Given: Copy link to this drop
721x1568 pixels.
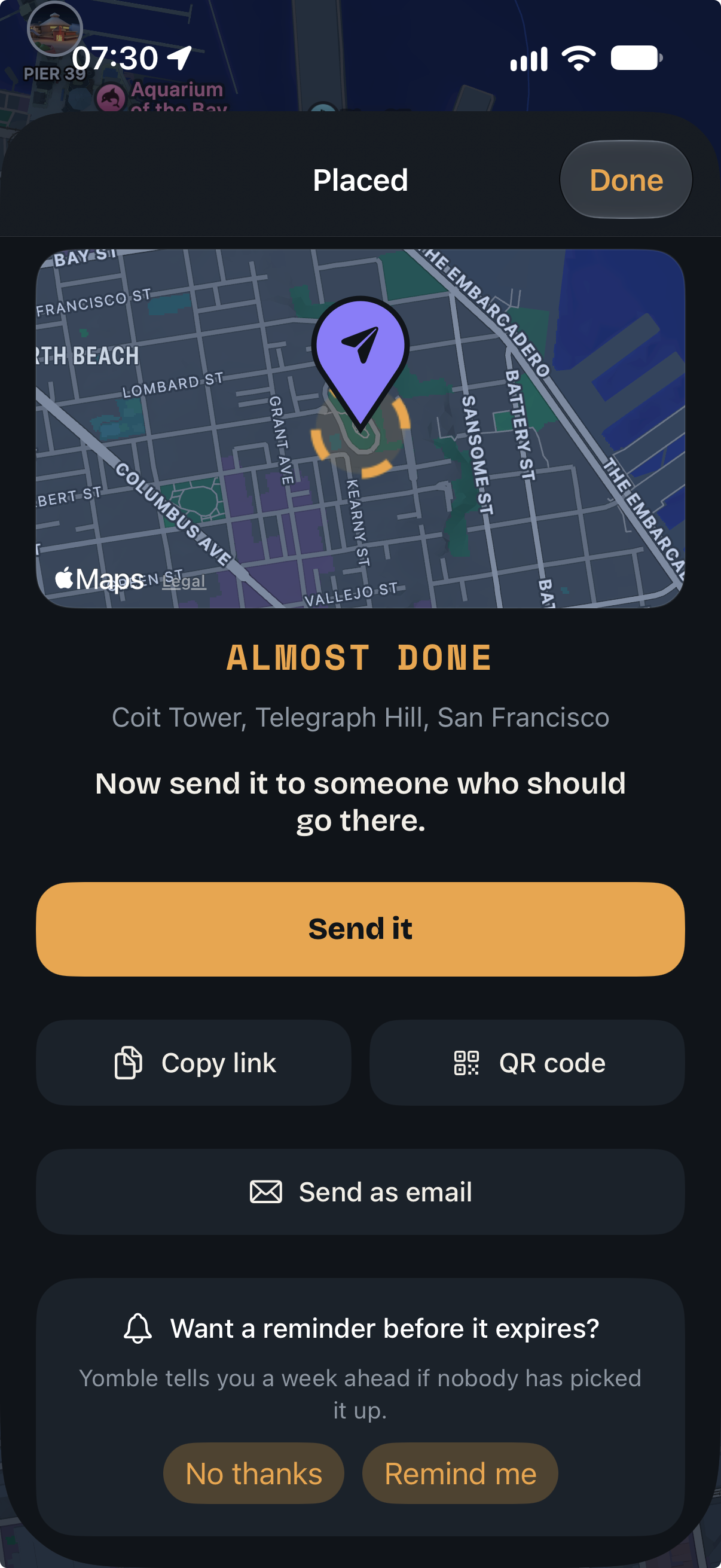Looking at the screenshot, I should (x=194, y=1063).
